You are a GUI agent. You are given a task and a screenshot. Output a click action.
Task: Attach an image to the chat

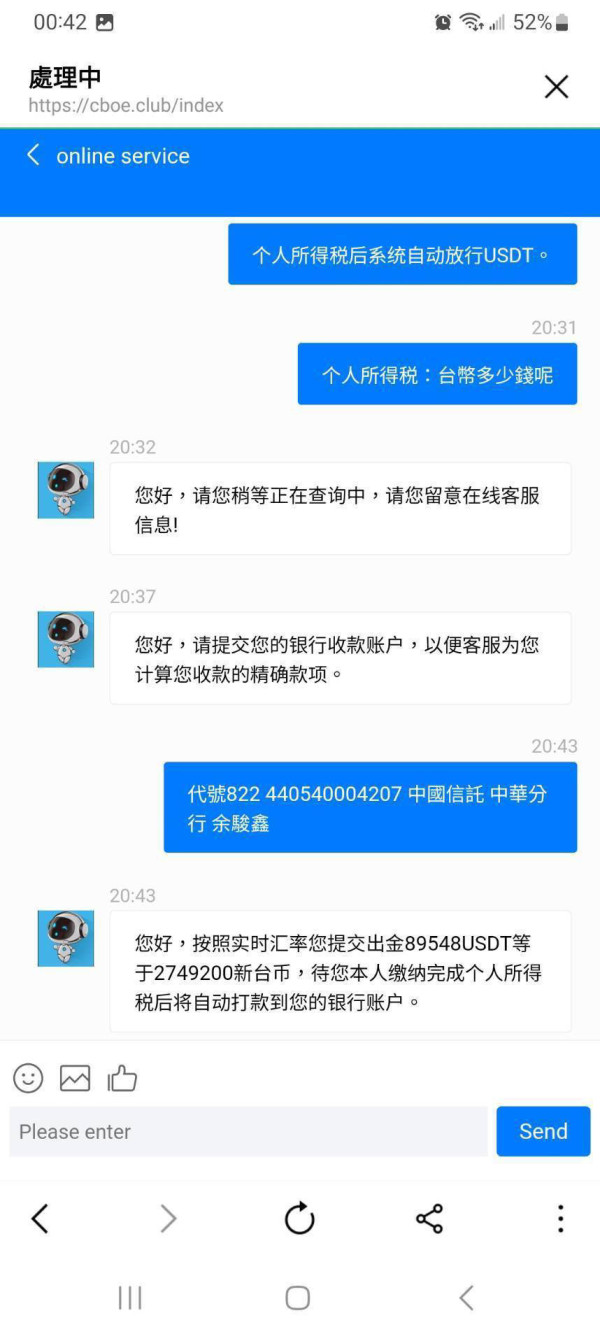[75, 1077]
